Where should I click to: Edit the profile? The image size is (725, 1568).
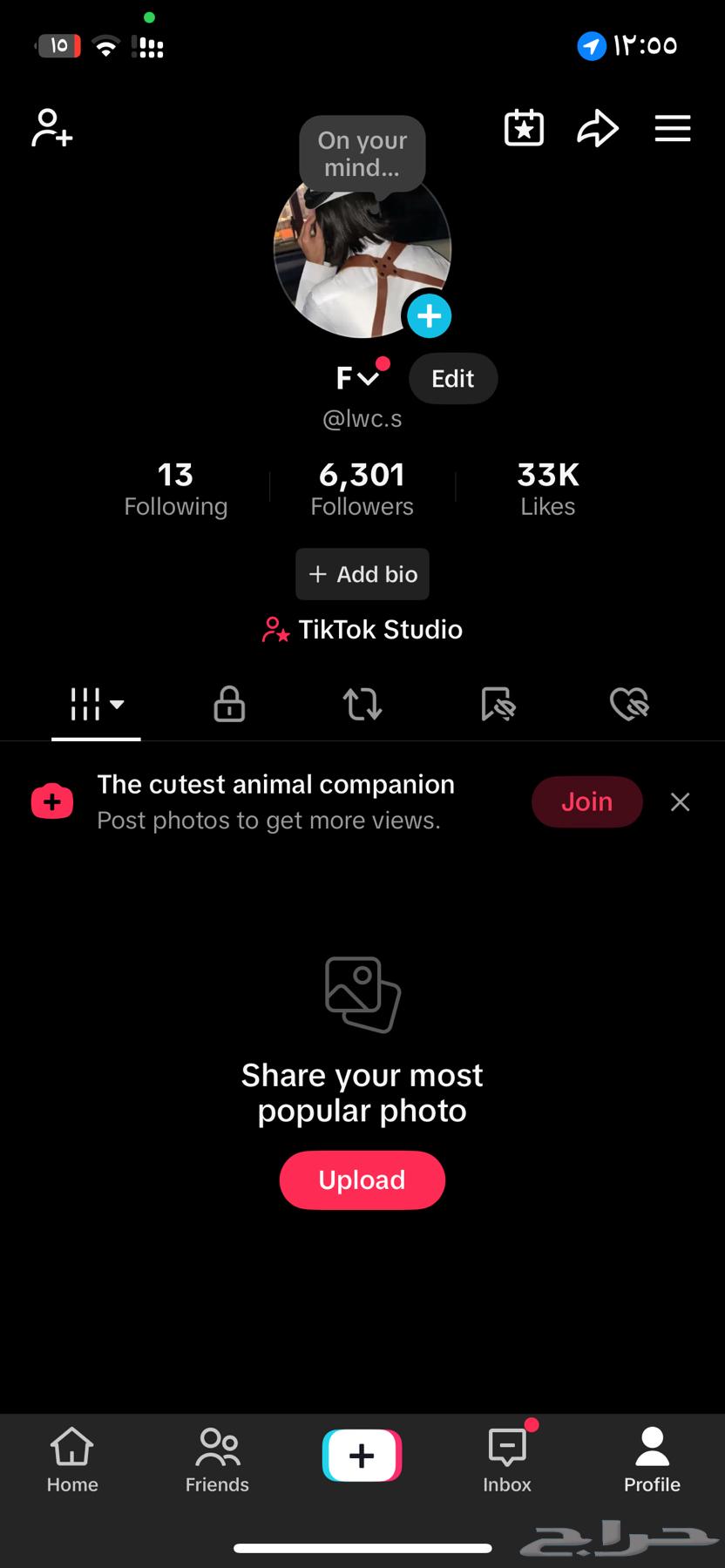(x=453, y=379)
